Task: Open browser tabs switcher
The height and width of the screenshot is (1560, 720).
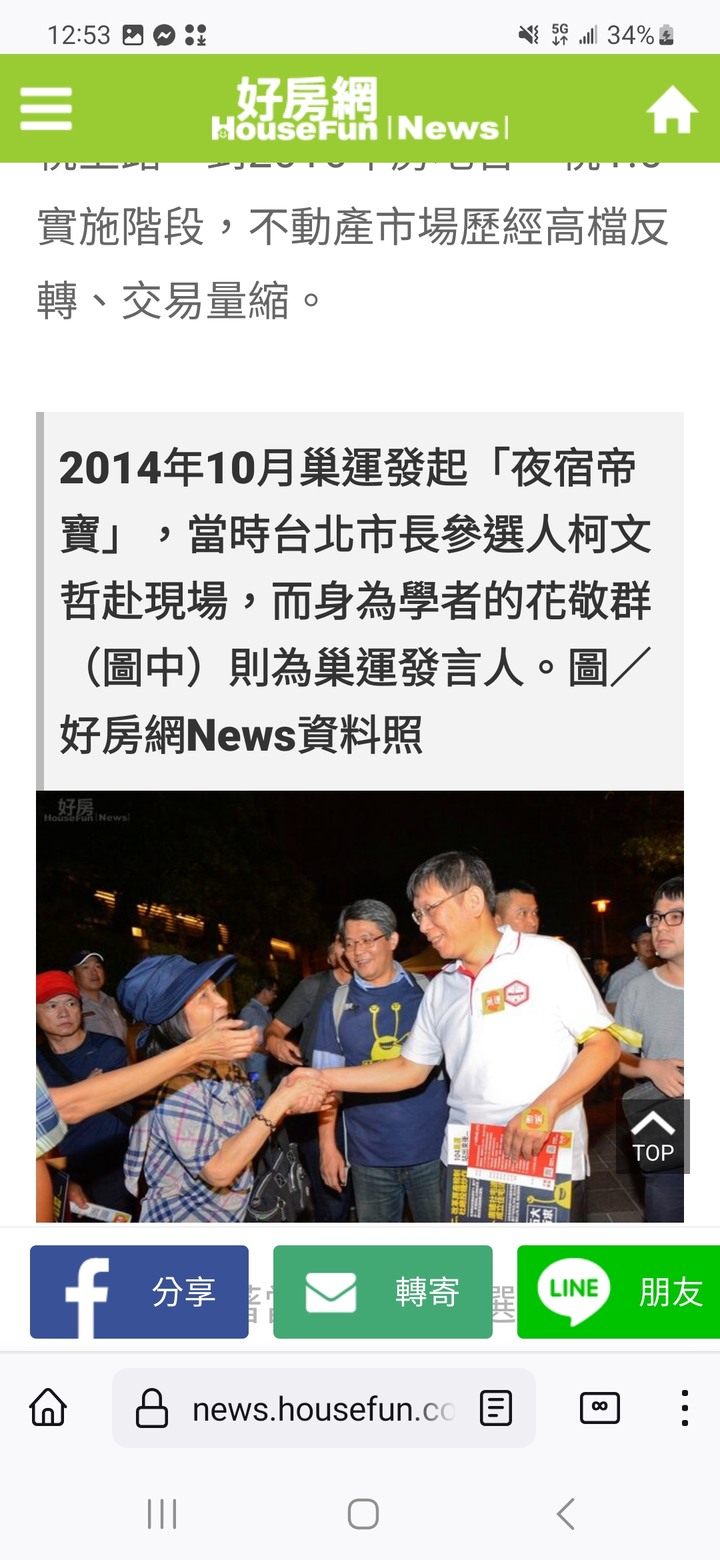Action: (x=600, y=1408)
